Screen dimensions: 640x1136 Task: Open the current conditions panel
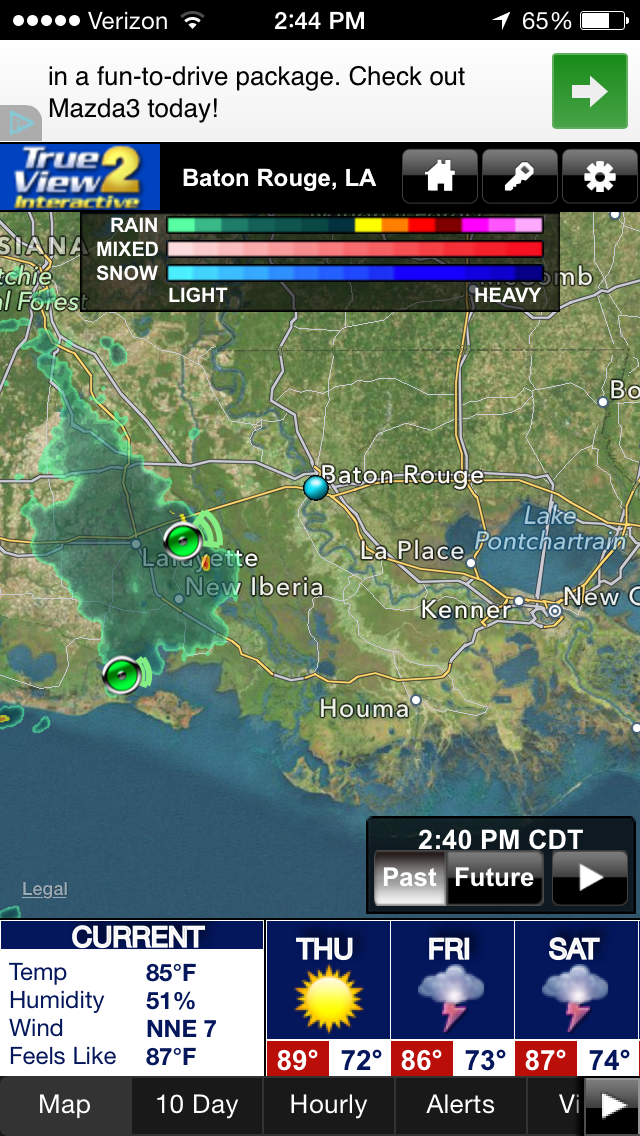[131, 1000]
